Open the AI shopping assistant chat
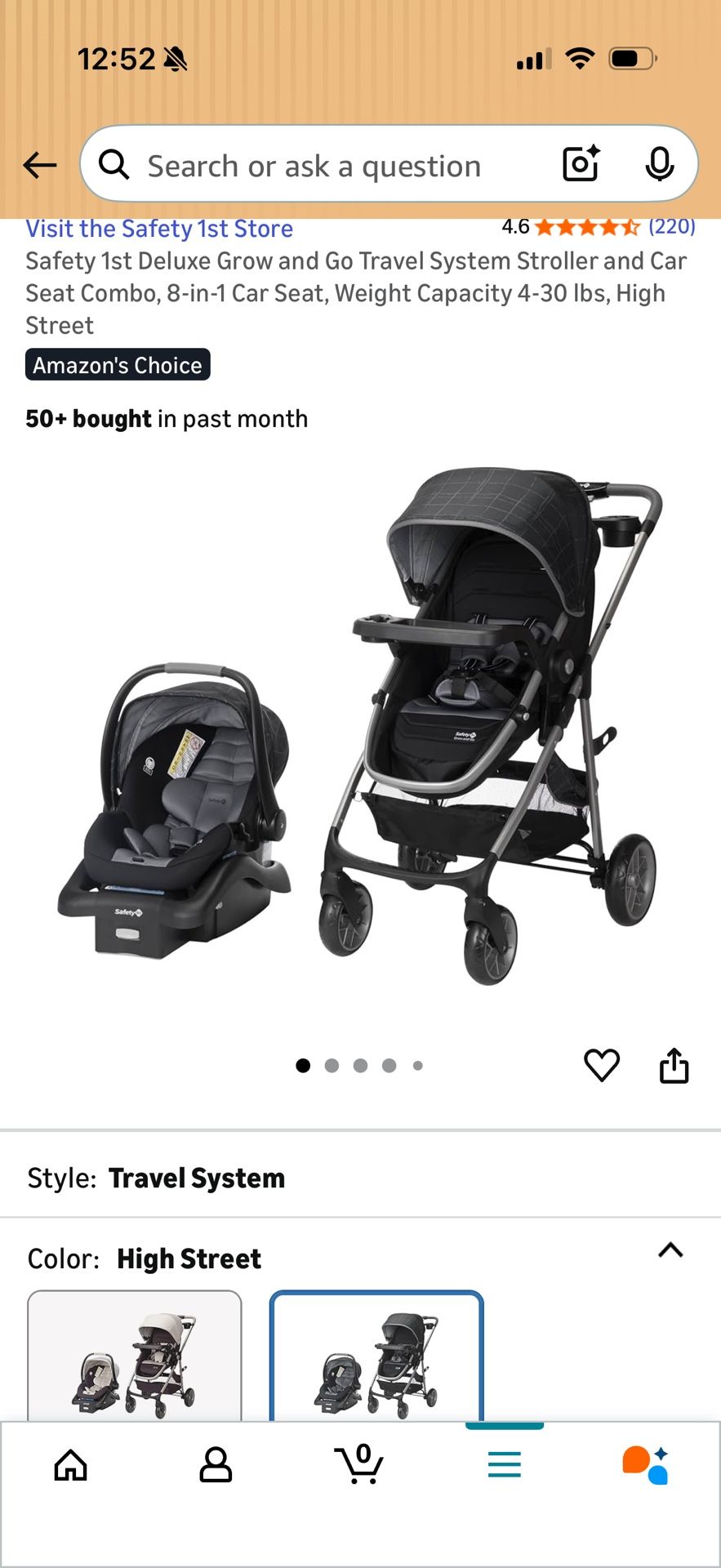721x1568 pixels. 646,1465
